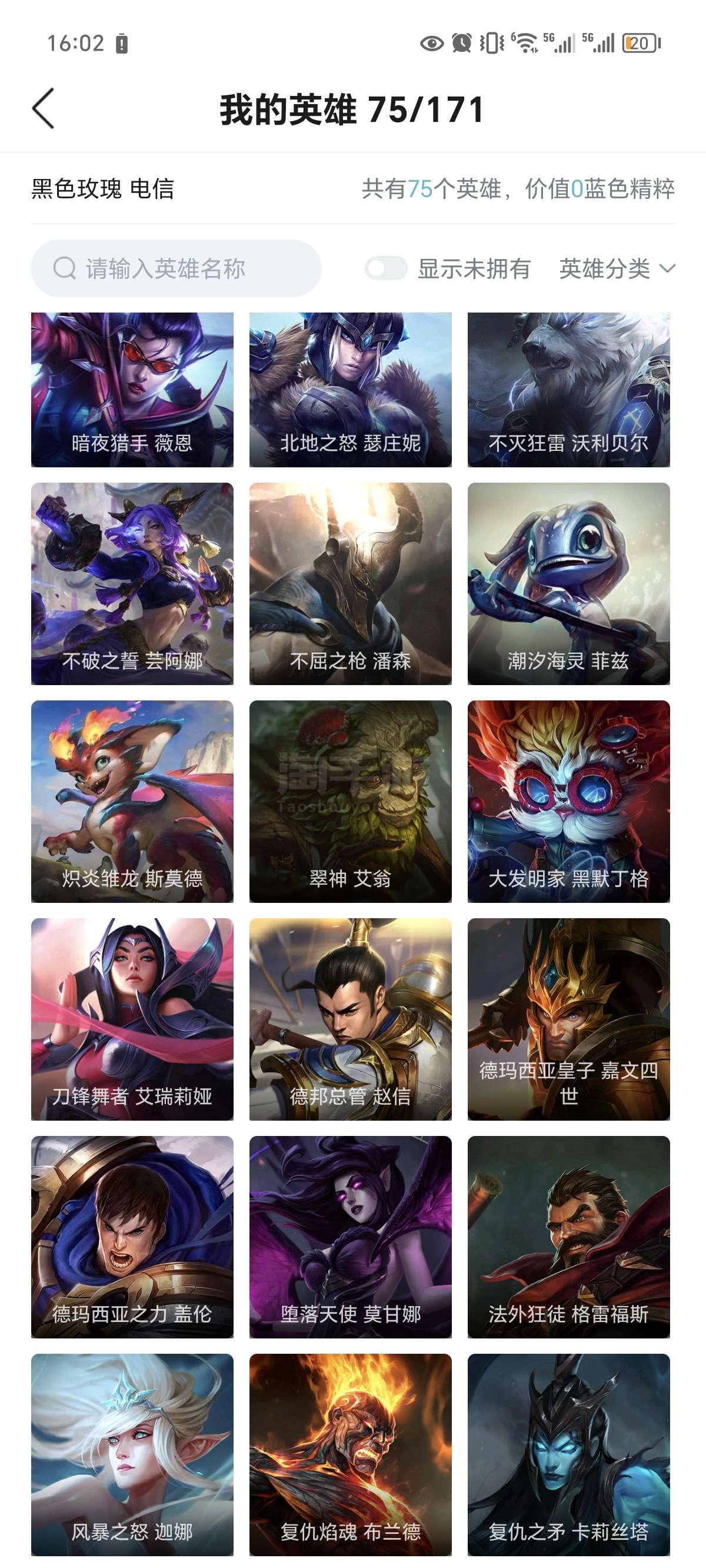View the 翠神 艾翁 hero card
706x1568 pixels.
coord(351,802)
